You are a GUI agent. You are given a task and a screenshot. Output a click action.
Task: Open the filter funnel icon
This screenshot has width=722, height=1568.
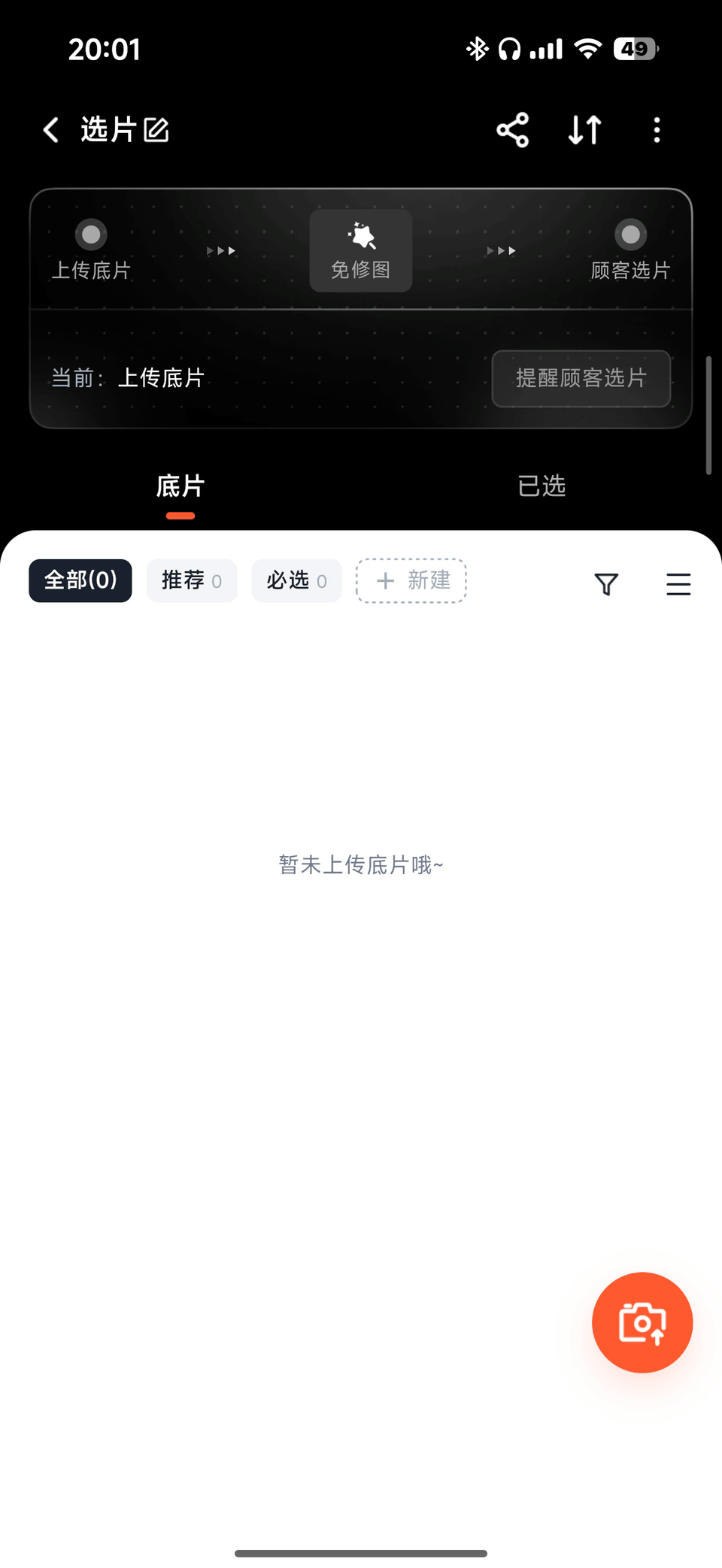tap(606, 583)
